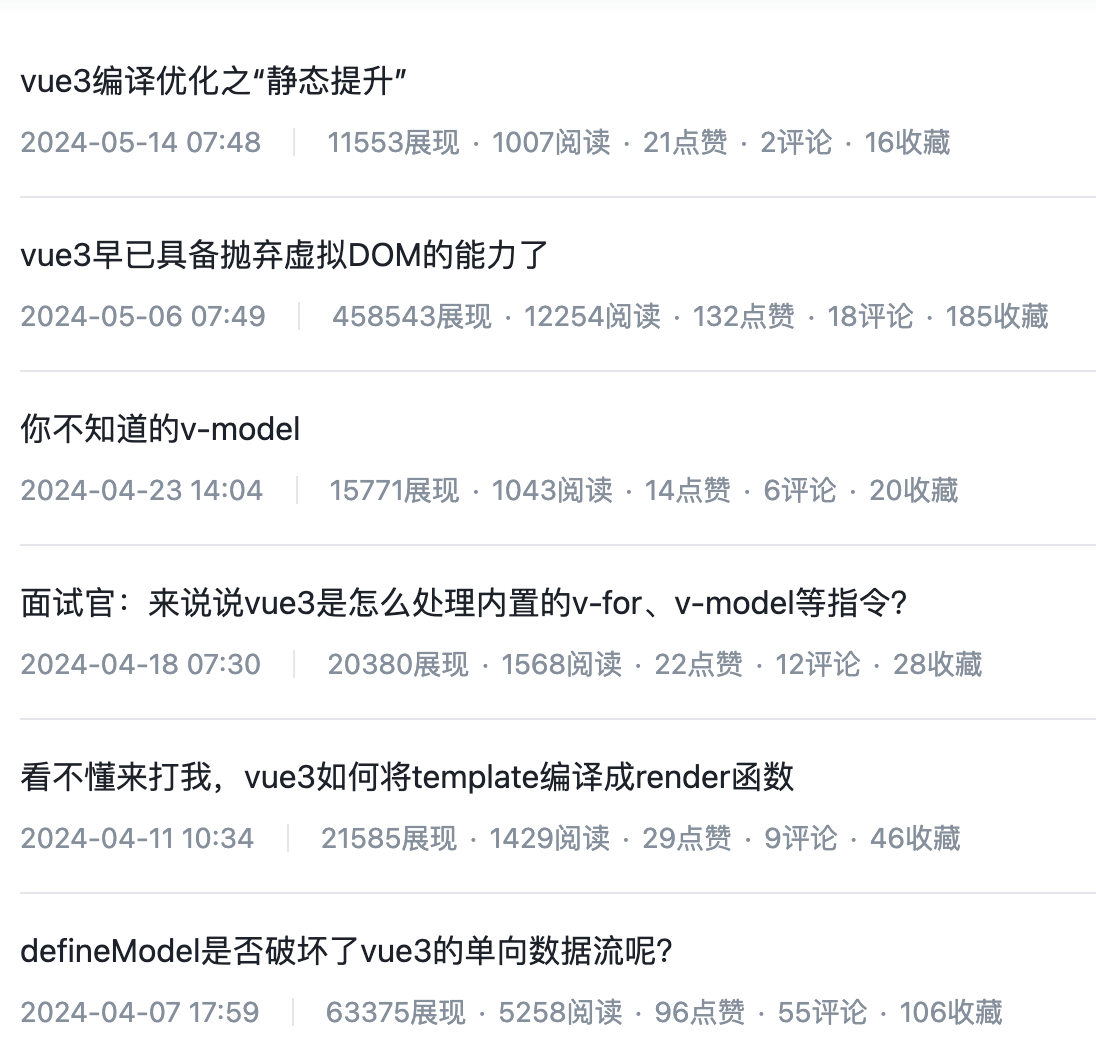1096x1064 pixels.
Task: Open the article 你不知道的v-model
Action: [160, 431]
